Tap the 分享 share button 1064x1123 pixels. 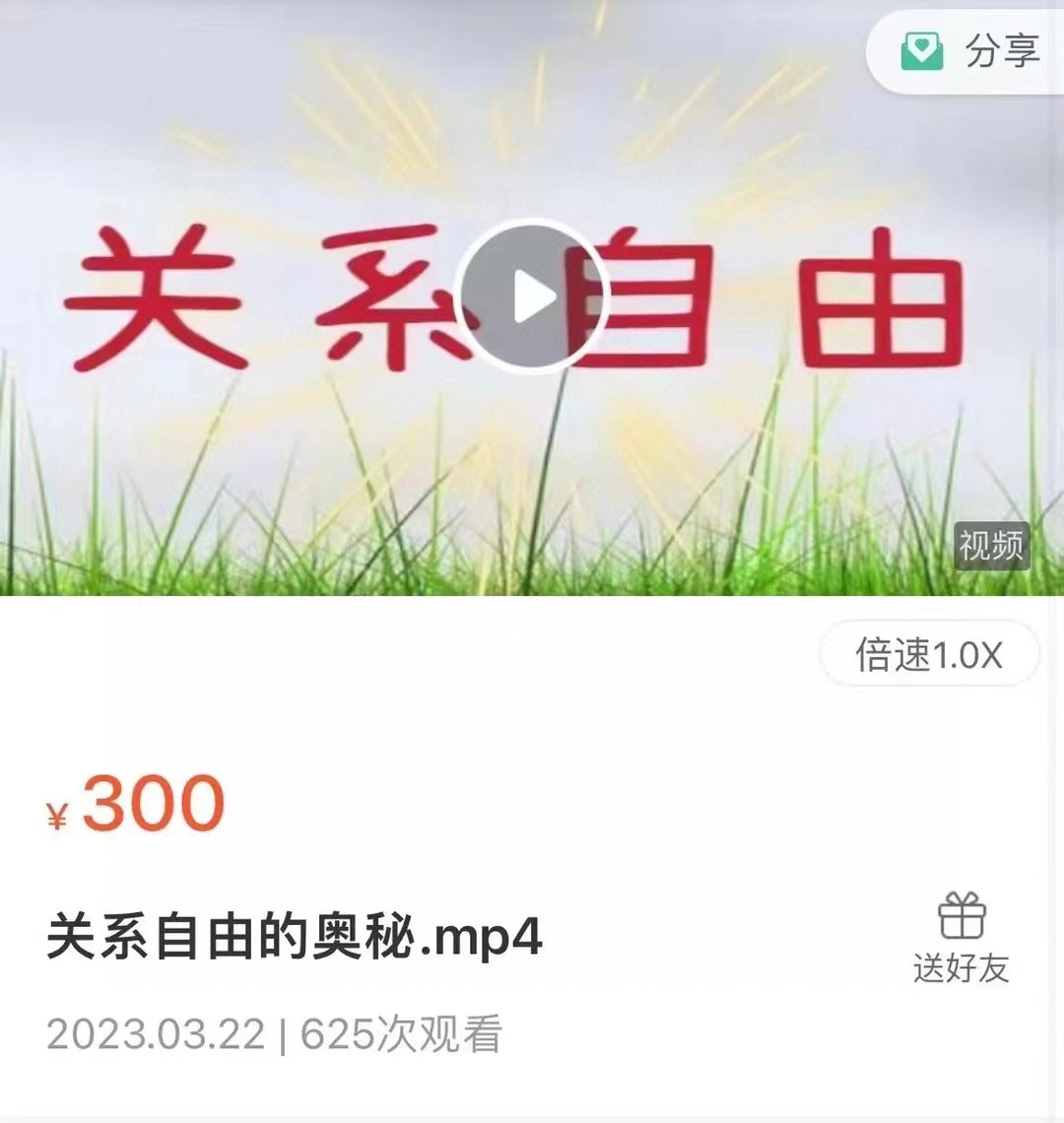(x=970, y=51)
